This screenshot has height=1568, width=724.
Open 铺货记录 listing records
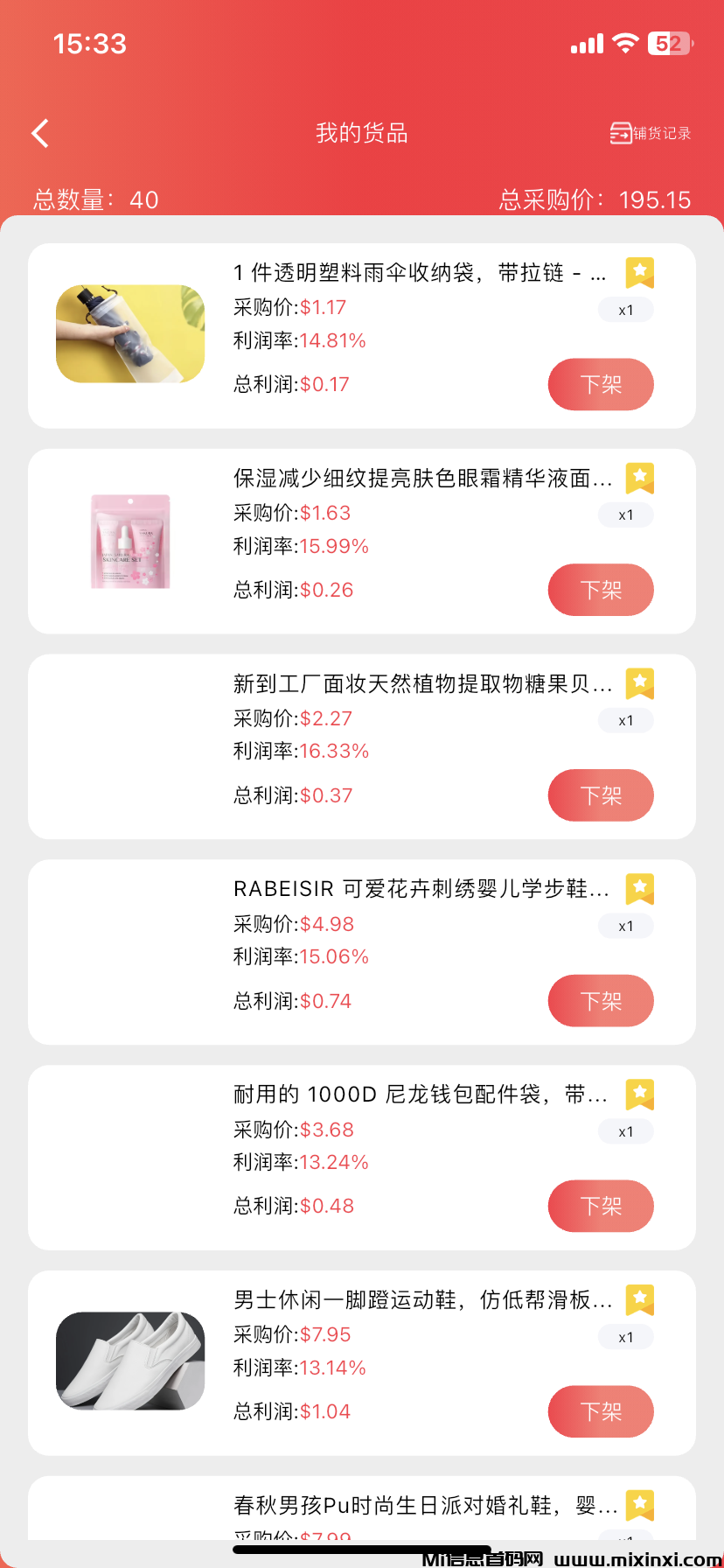651,133
